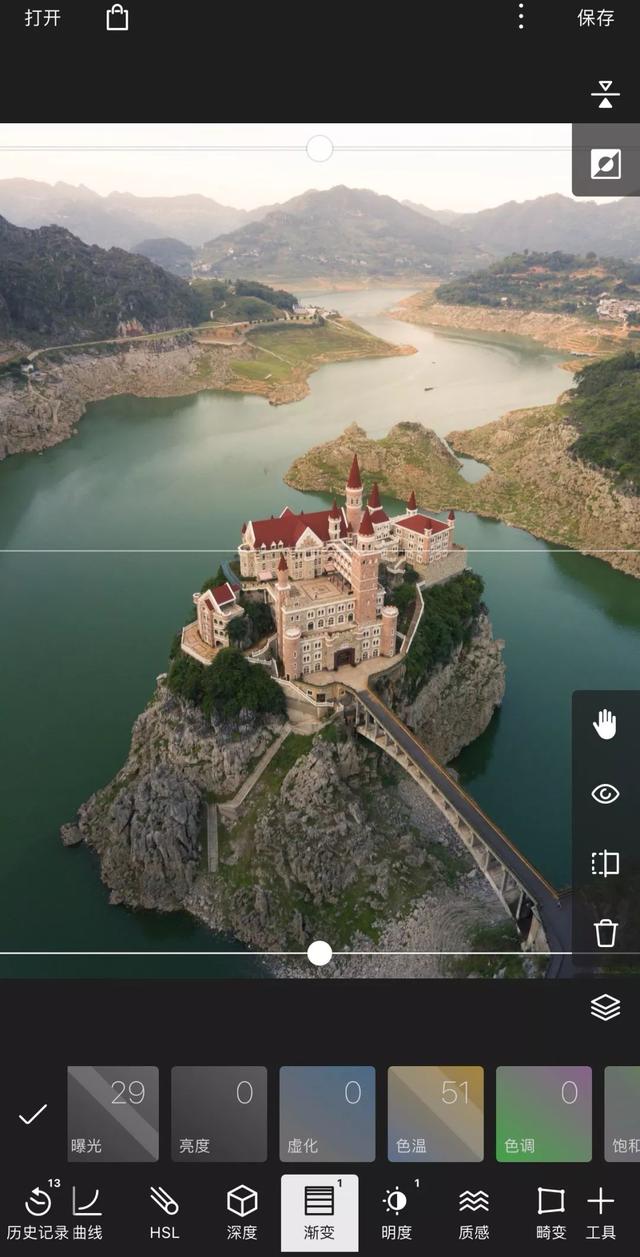The width and height of the screenshot is (640, 1257).
Task: Open 历史记录 history
Action: (38, 1210)
